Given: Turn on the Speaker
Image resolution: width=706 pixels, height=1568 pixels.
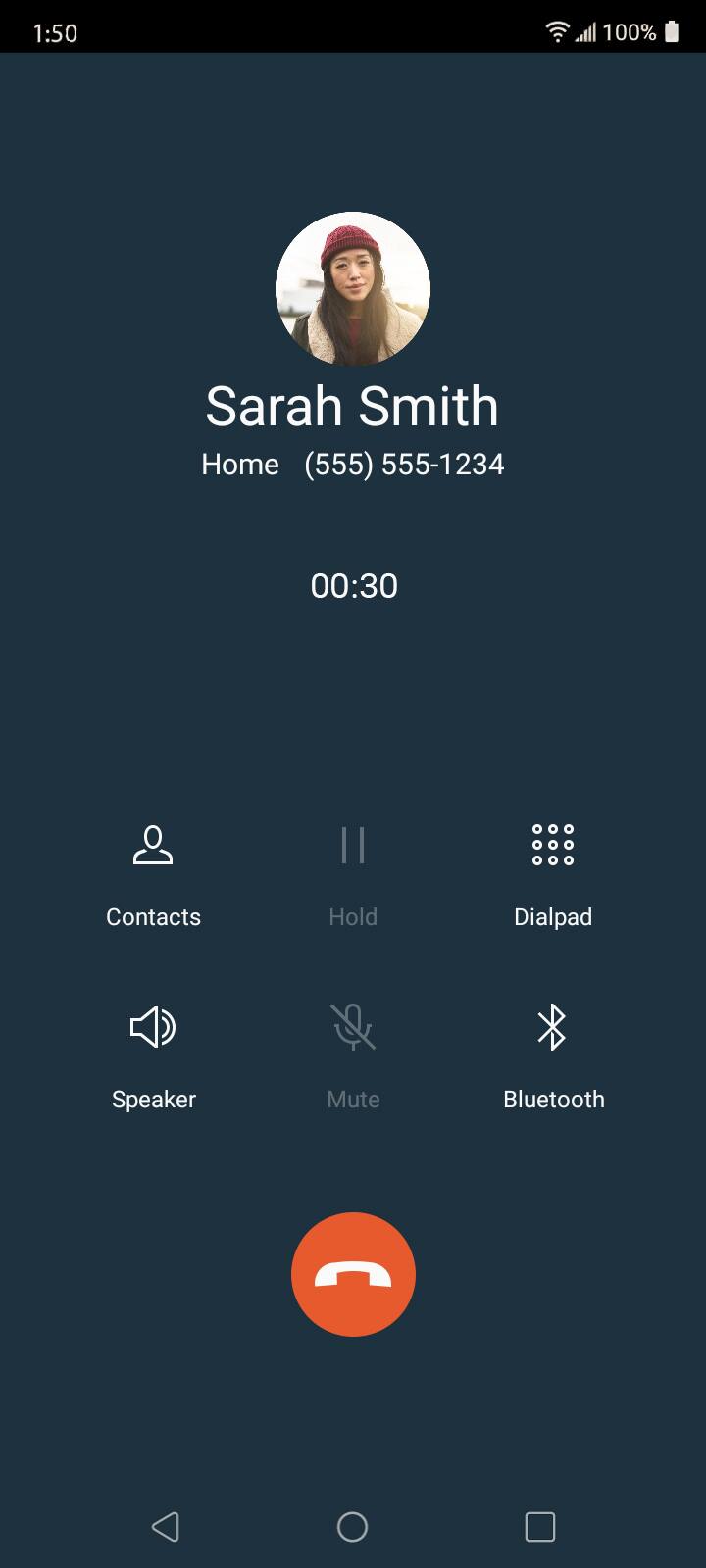Looking at the screenshot, I should click(153, 1056).
